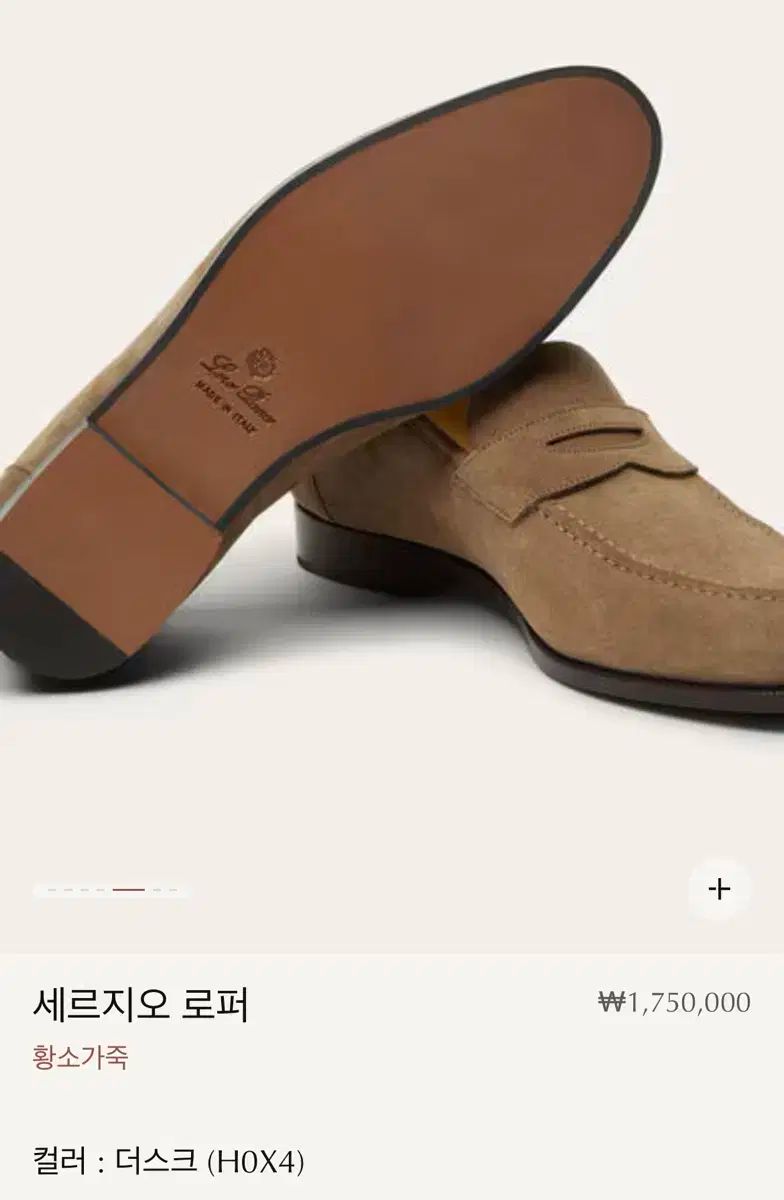
Task: Tap the plus button to enlarge image
Action: pos(719,888)
